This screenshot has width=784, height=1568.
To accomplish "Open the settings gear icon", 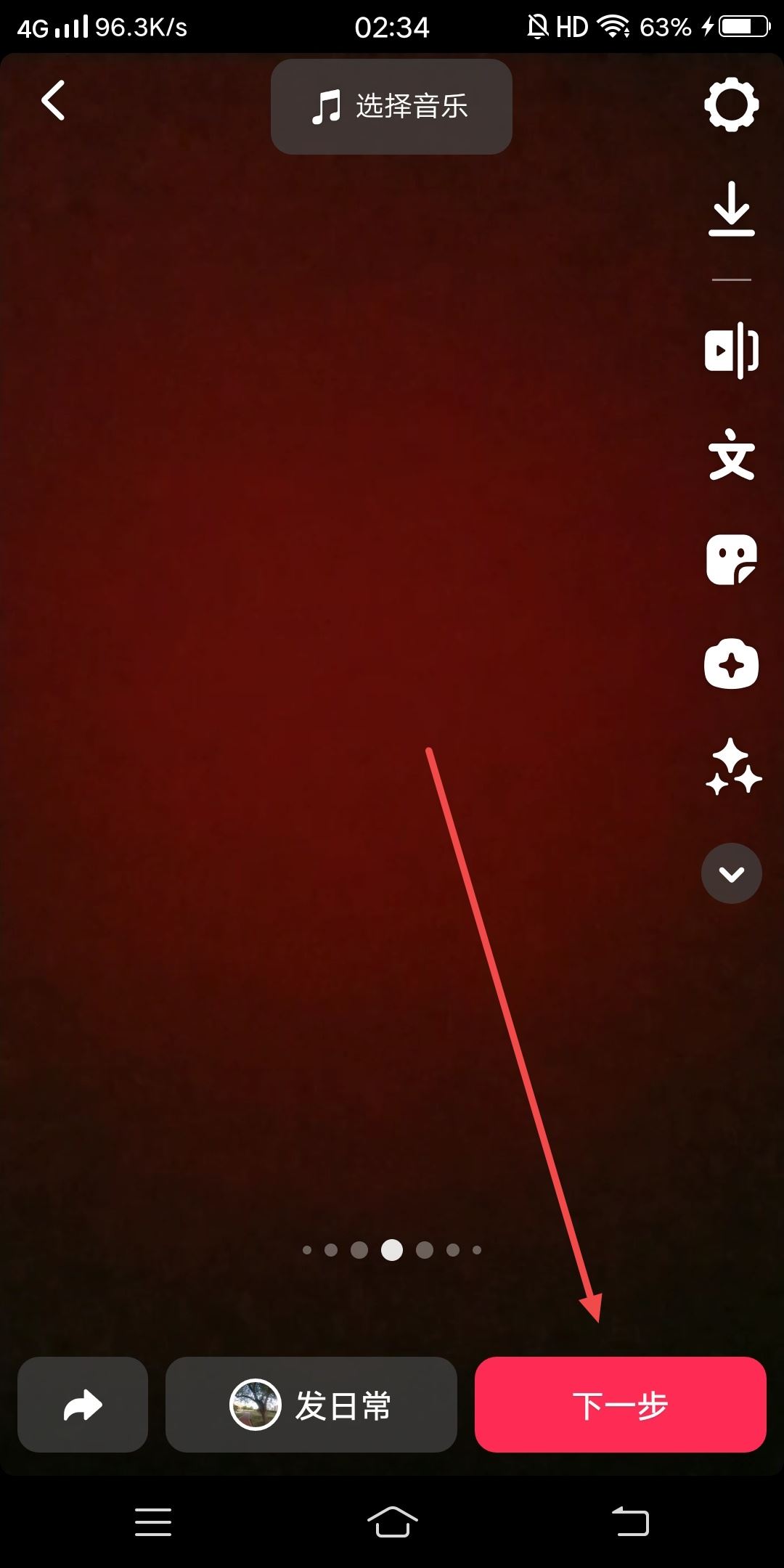I will tap(731, 105).
